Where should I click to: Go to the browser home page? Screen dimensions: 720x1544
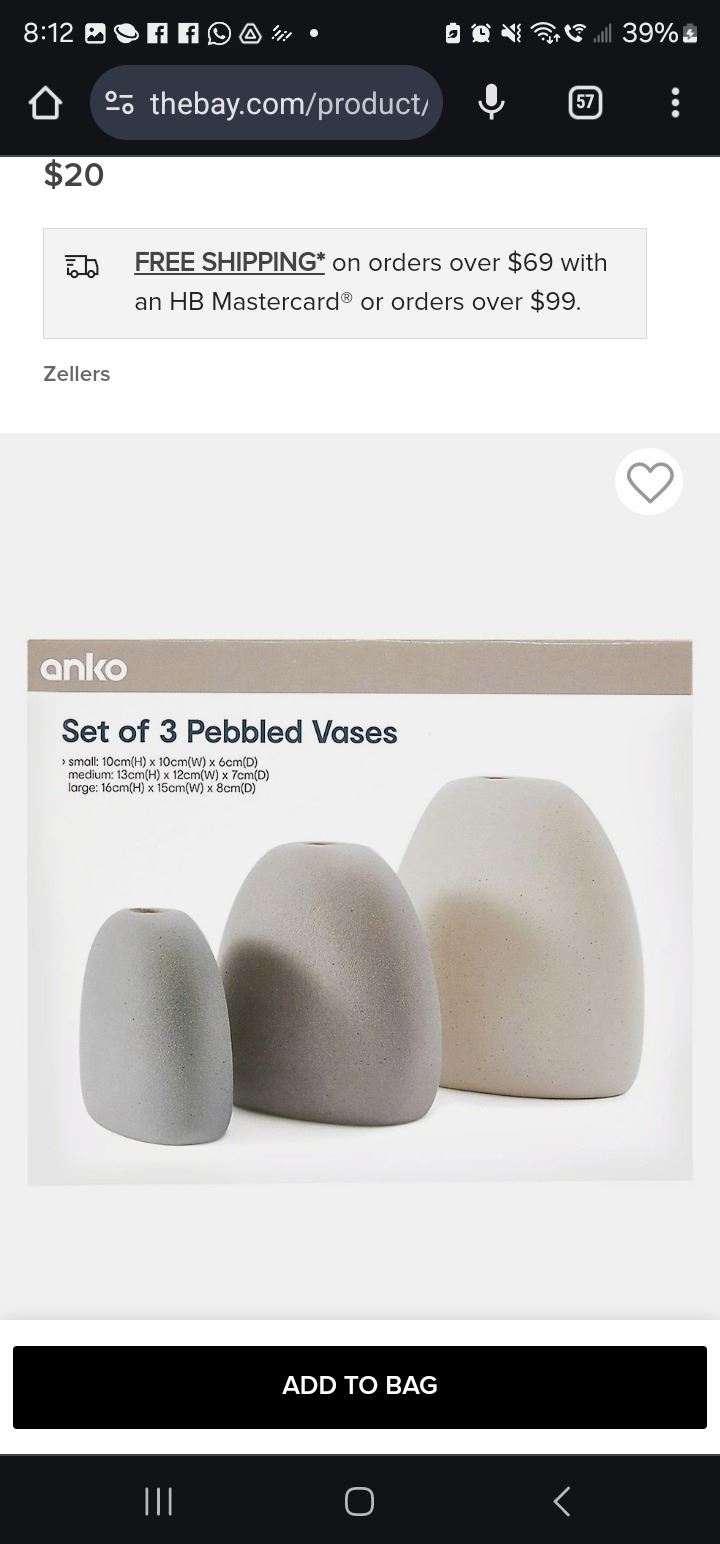[x=45, y=103]
